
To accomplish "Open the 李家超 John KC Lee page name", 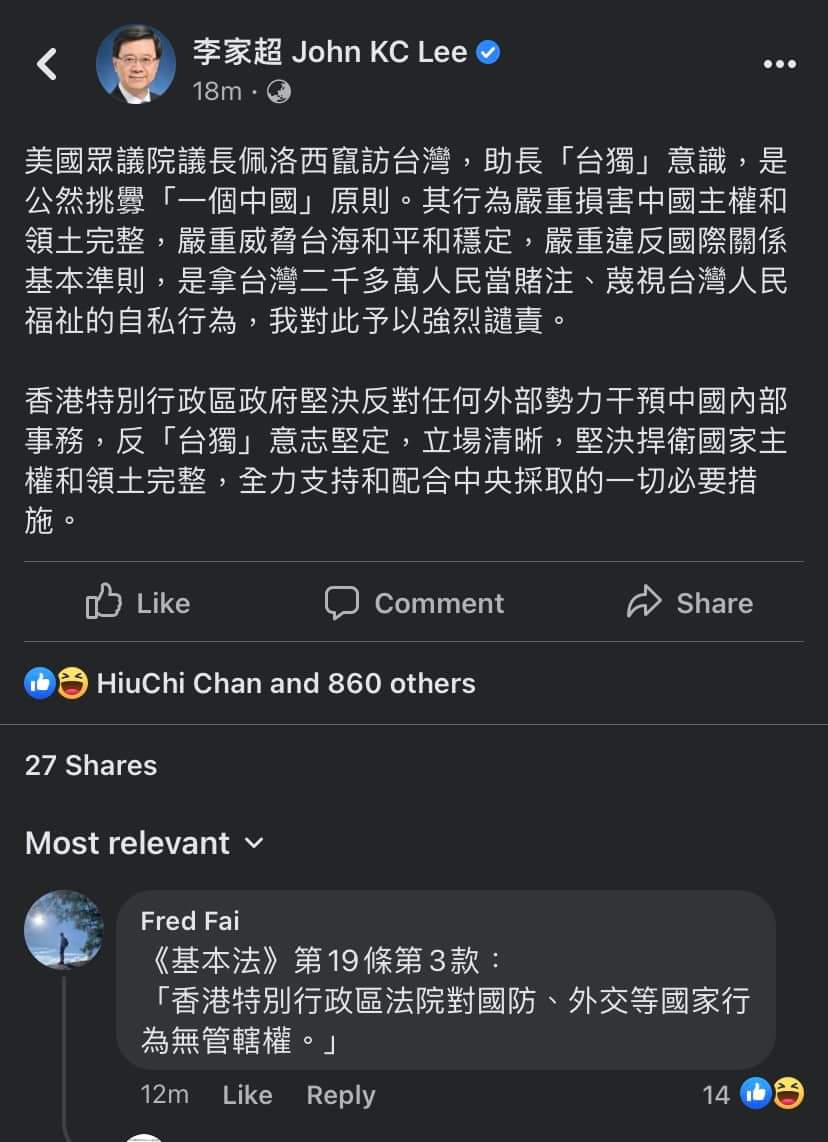I will pos(329,52).
